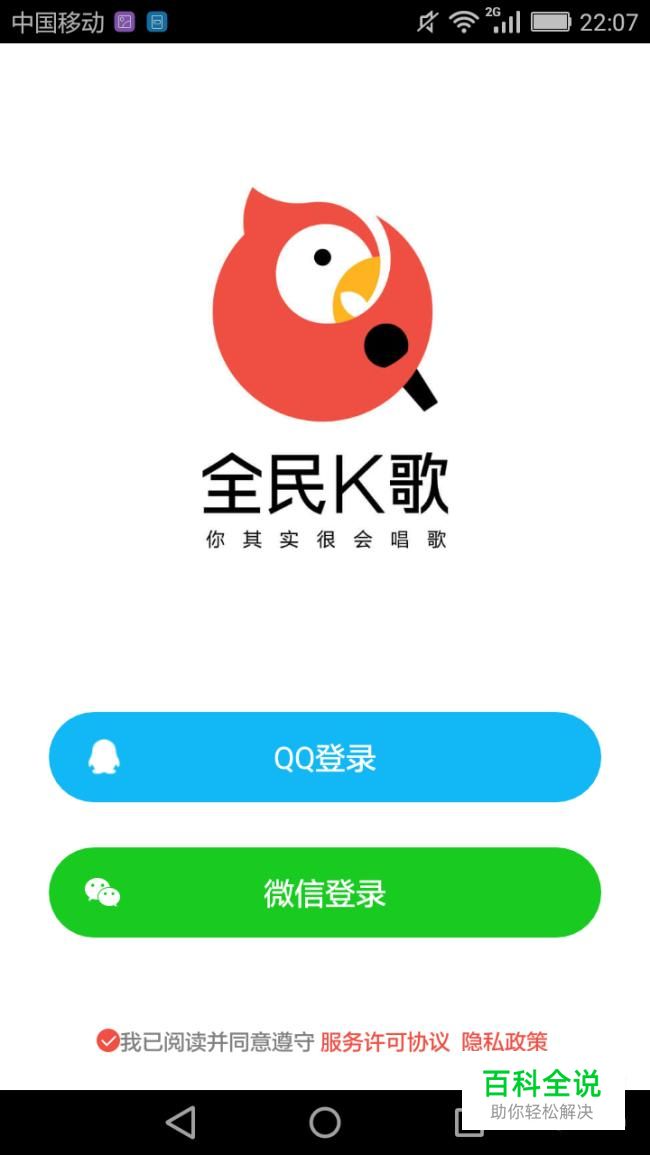The width and height of the screenshot is (650, 1155).
Task: Open the 服务许可协议 link
Action: click(x=385, y=1042)
